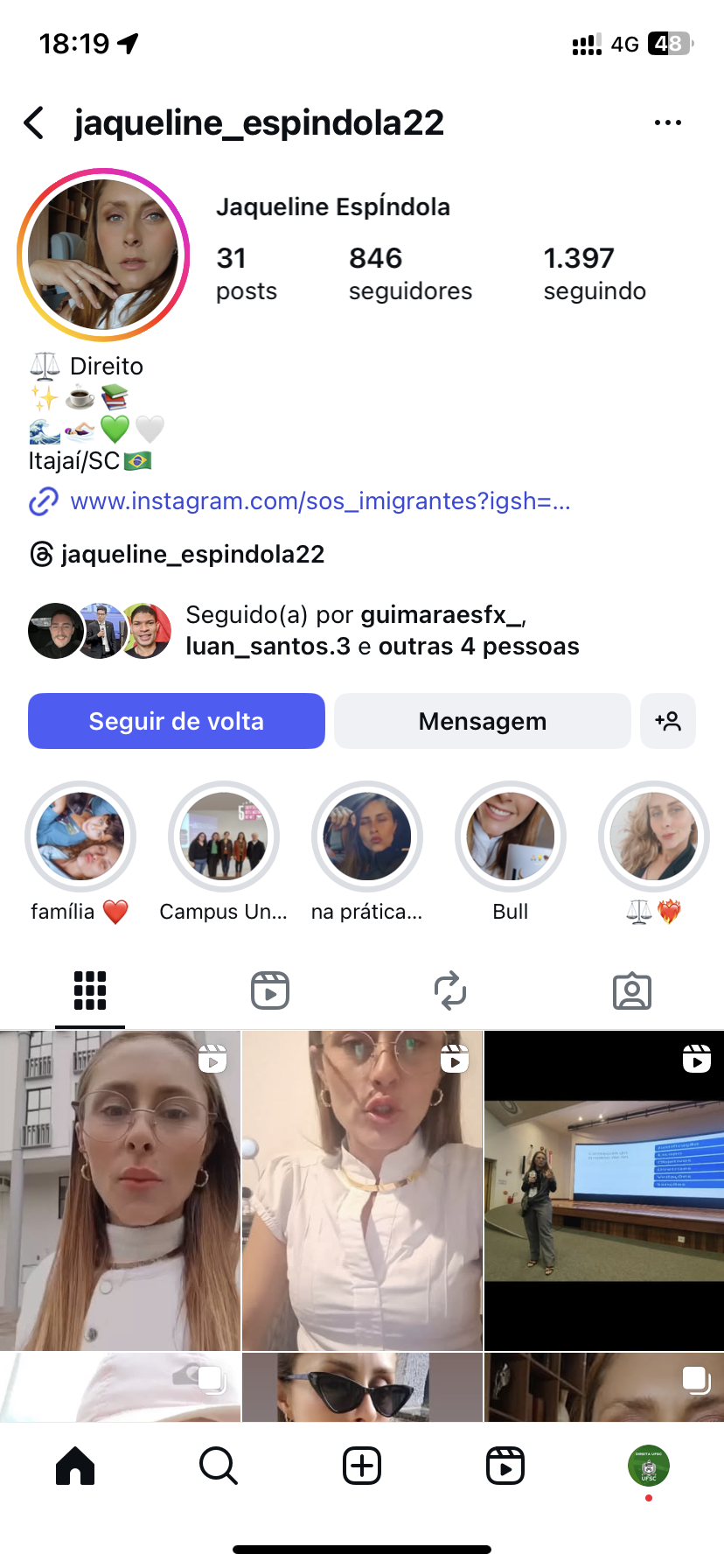
Task: Open the 1.397 seguindo list
Action: [x=594, y=273]
